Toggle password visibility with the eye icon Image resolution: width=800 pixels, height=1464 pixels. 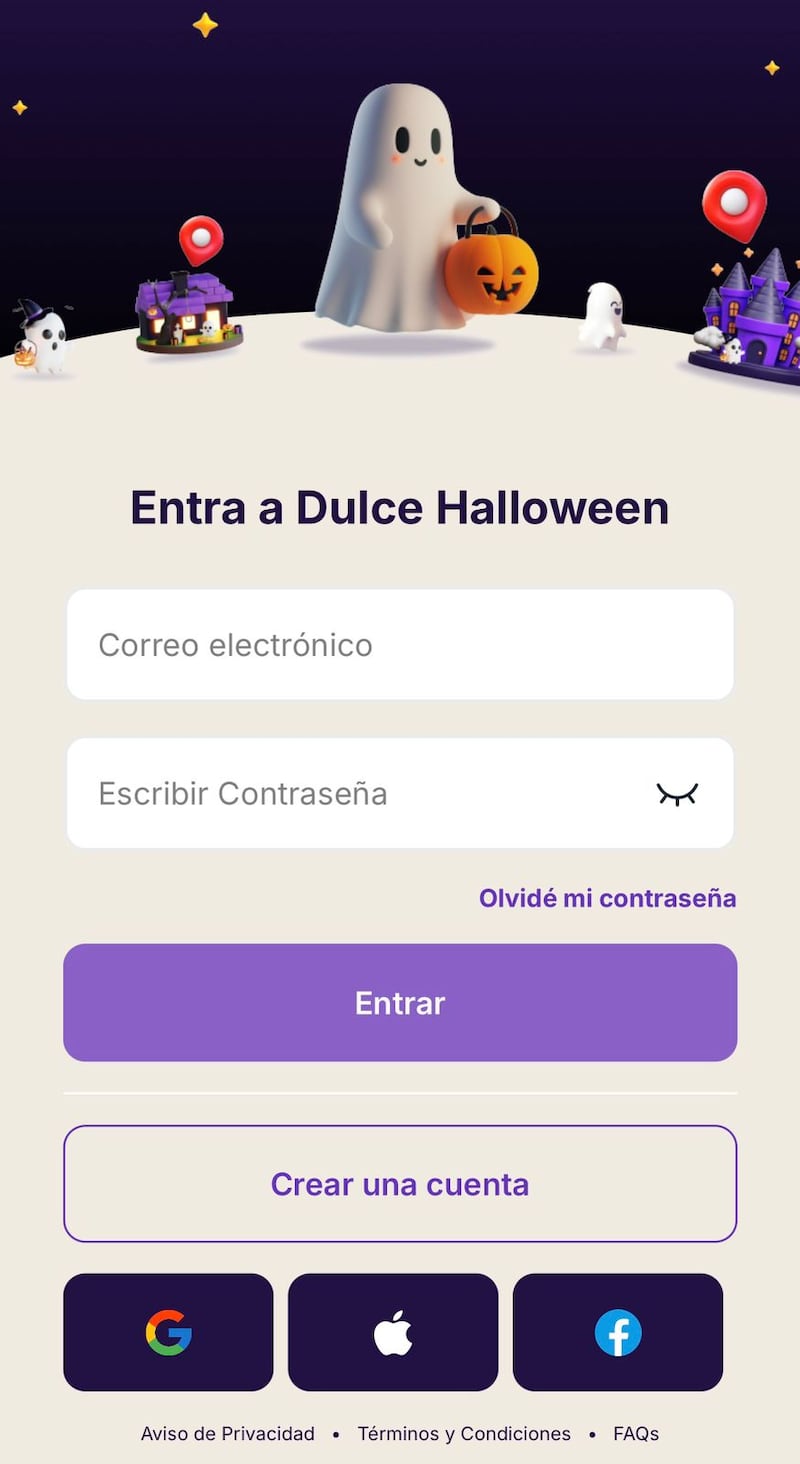[x=679, y=793]
